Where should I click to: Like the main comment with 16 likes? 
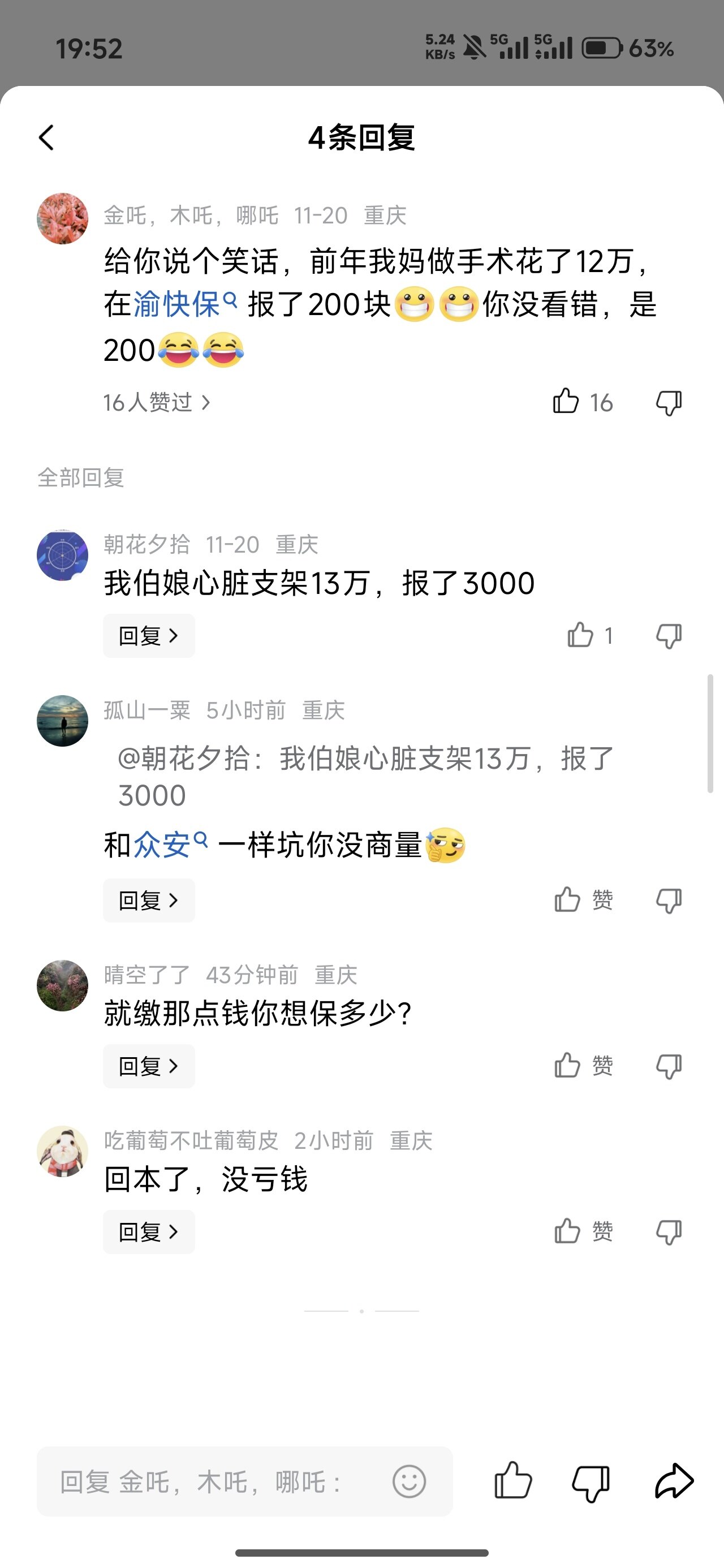pyautogui.click(x=566, y=402)
